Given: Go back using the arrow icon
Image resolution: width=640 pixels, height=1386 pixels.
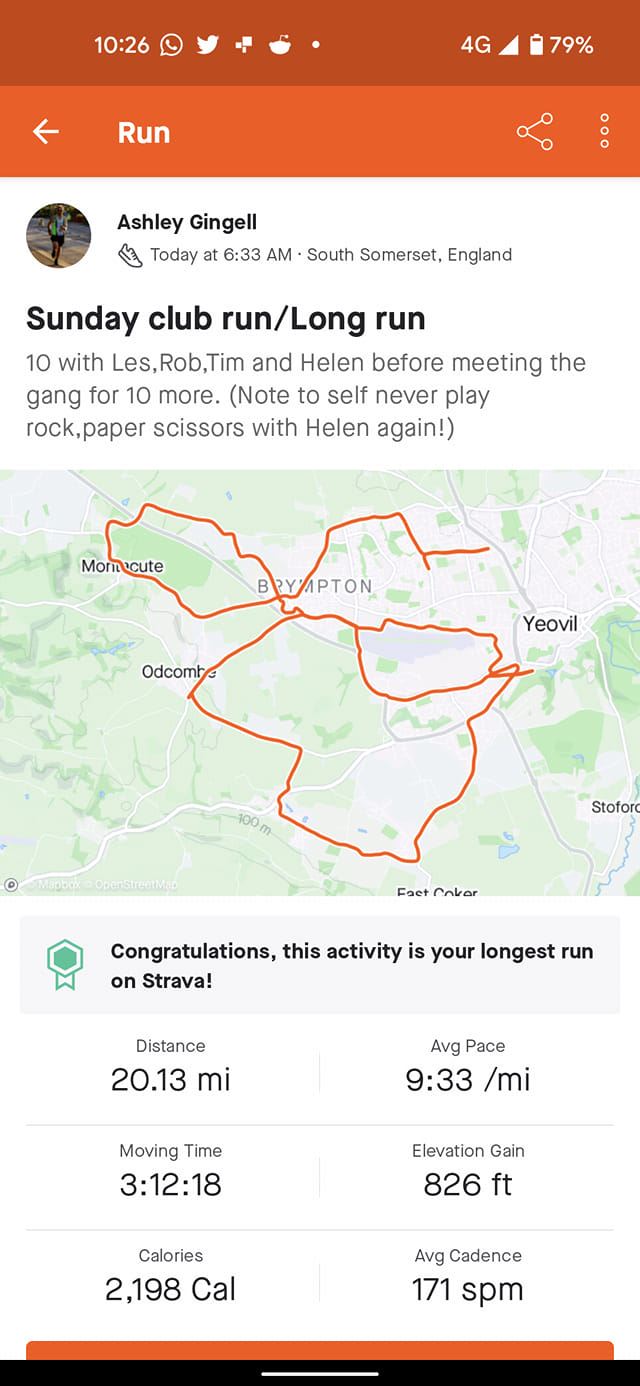Looking at the screenshot, I should [46, 132].
